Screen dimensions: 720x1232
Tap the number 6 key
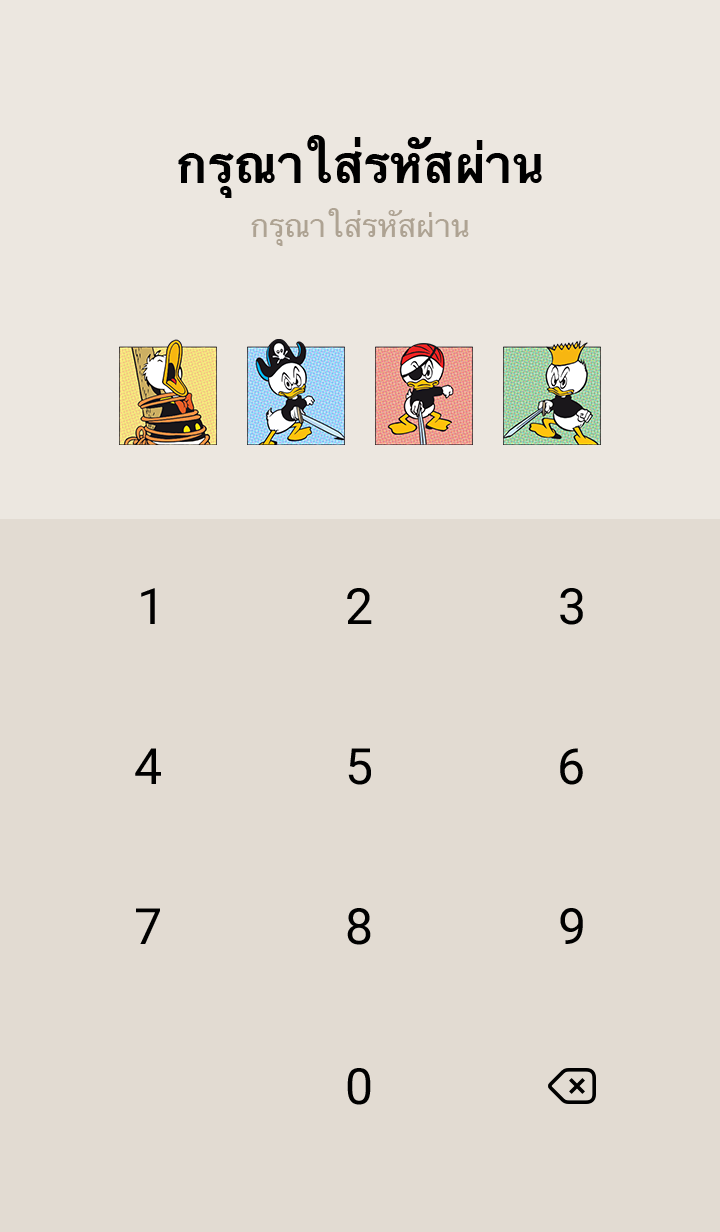pyautogui.click(x=571, y=767)
